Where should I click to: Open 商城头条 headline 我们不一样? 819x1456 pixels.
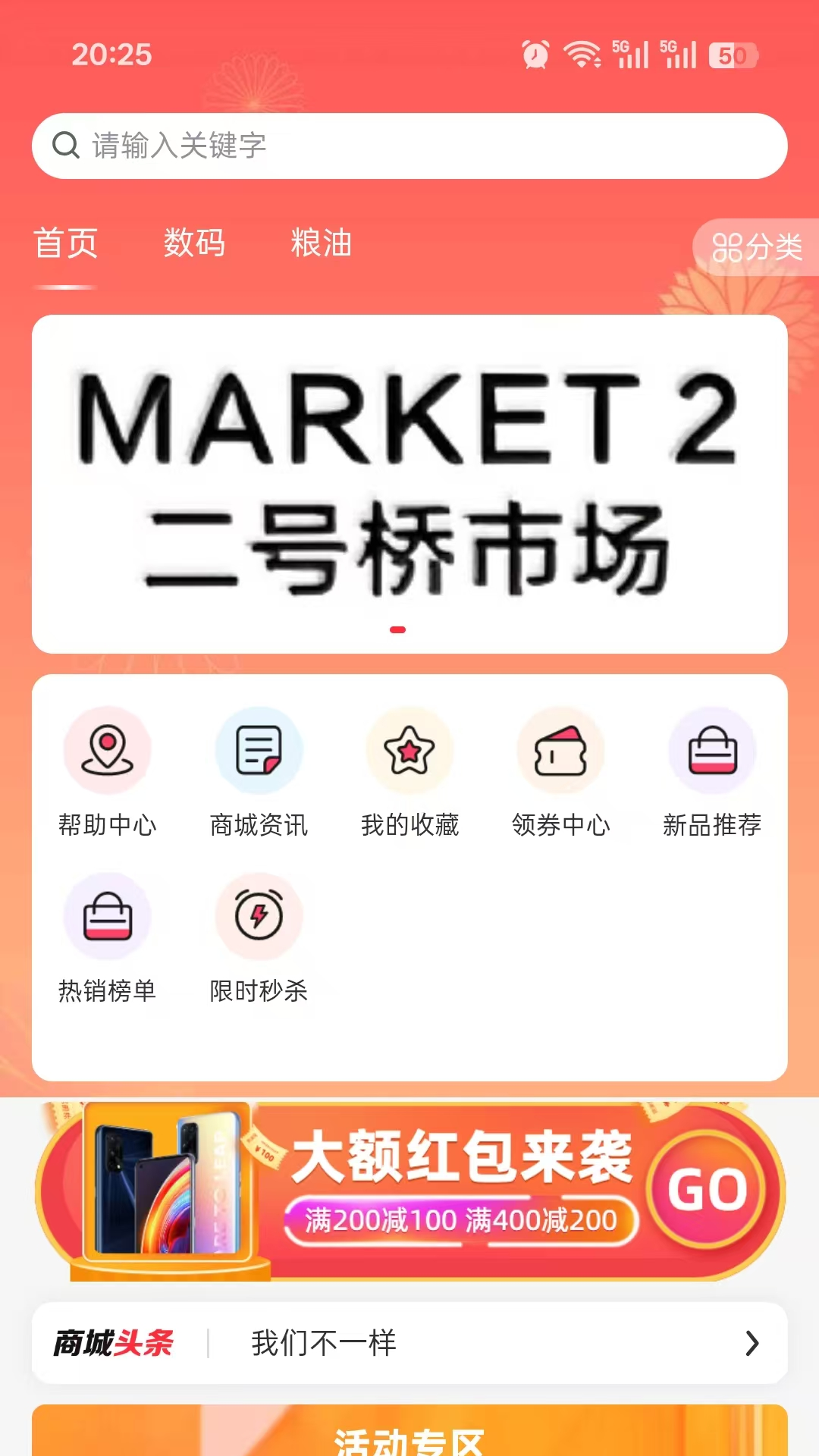click(409, 1343)
